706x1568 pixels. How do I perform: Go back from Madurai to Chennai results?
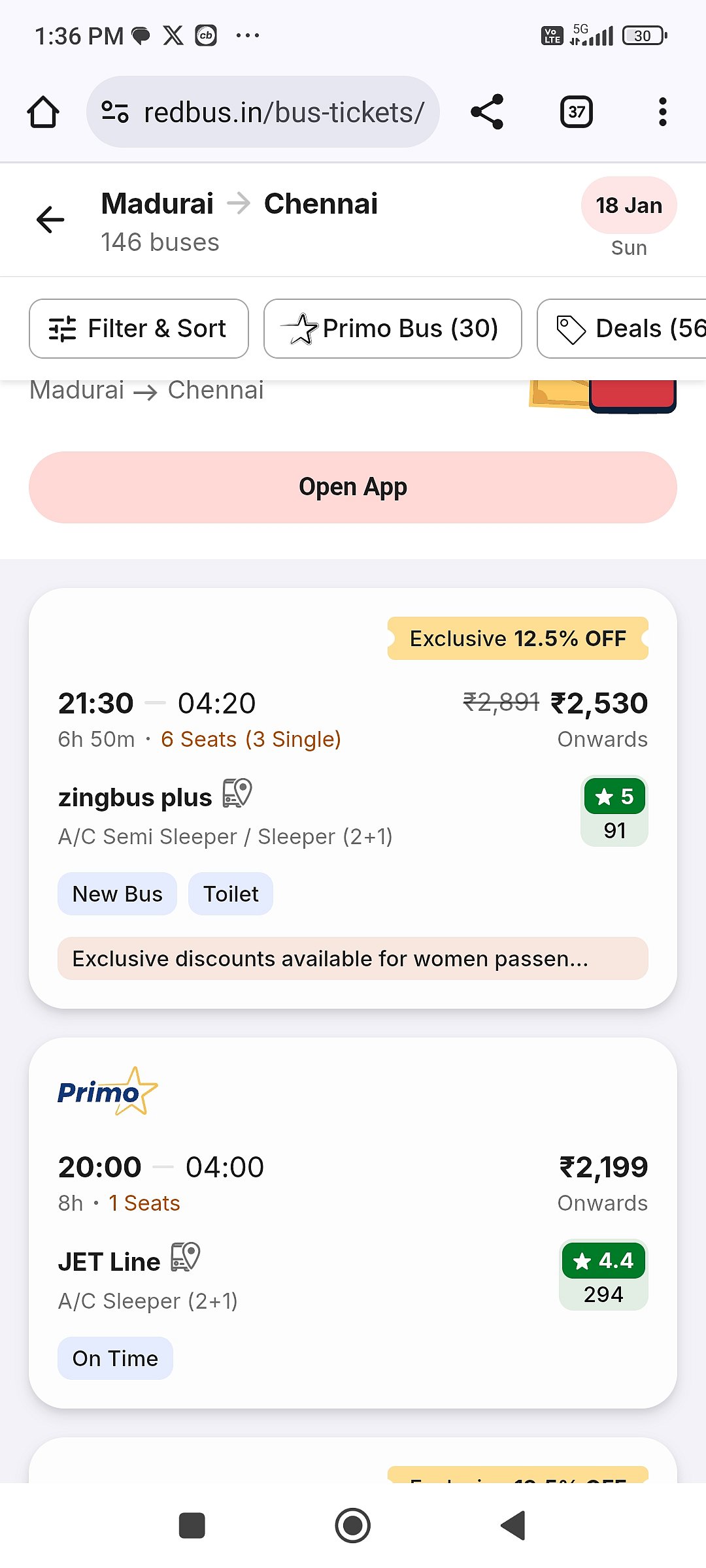pos(50,220)
